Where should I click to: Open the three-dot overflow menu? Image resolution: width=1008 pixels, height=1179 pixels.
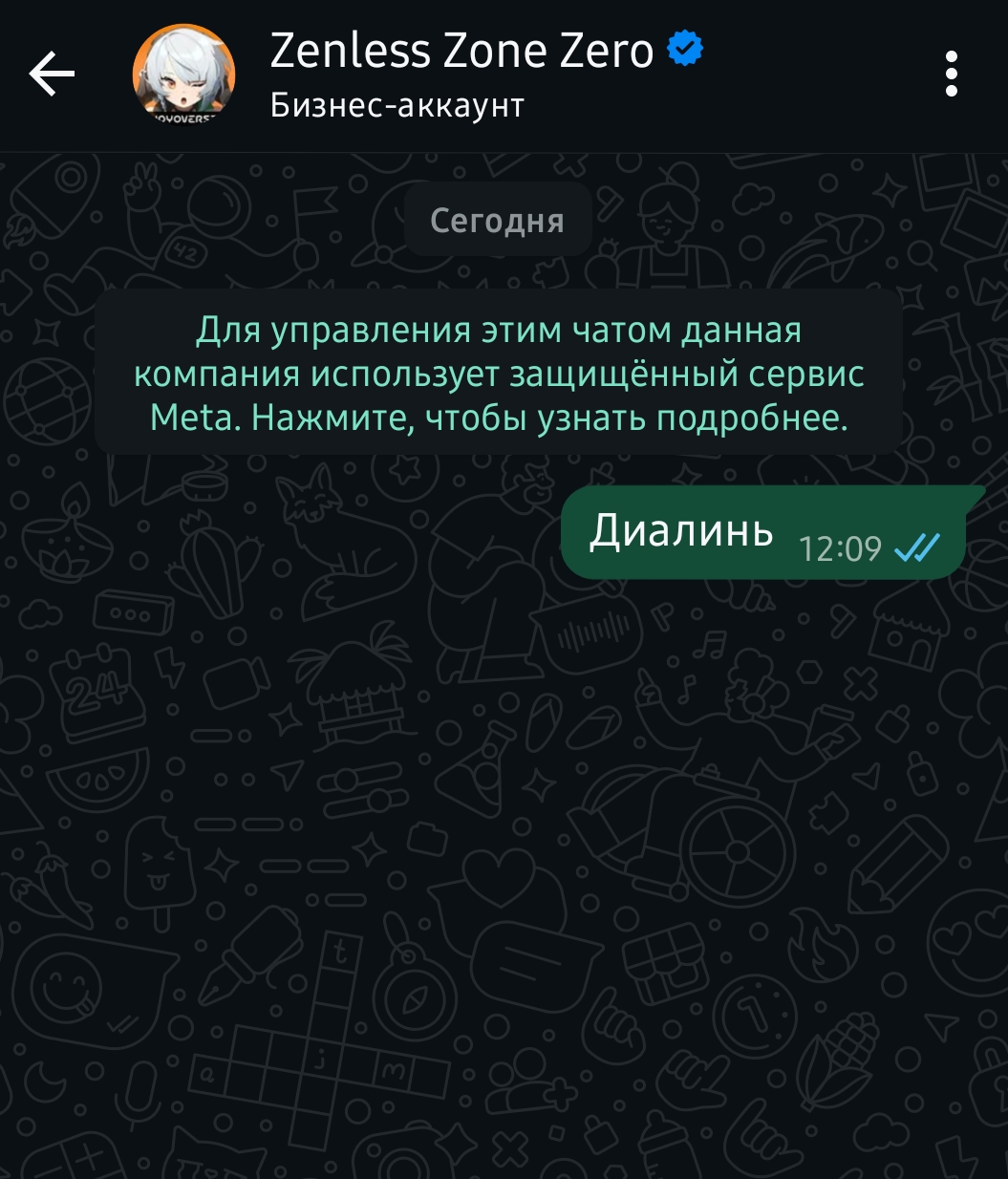point(951,75)
